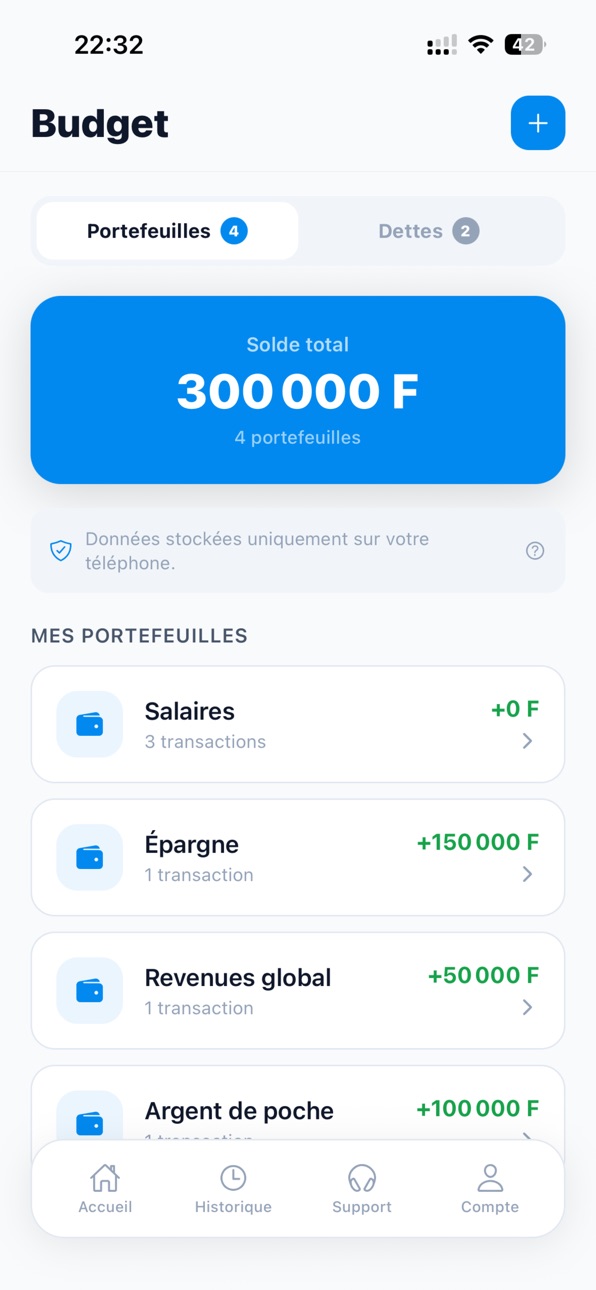Tap the plus button to add a wallet
596x1290 pixels.
538,123
